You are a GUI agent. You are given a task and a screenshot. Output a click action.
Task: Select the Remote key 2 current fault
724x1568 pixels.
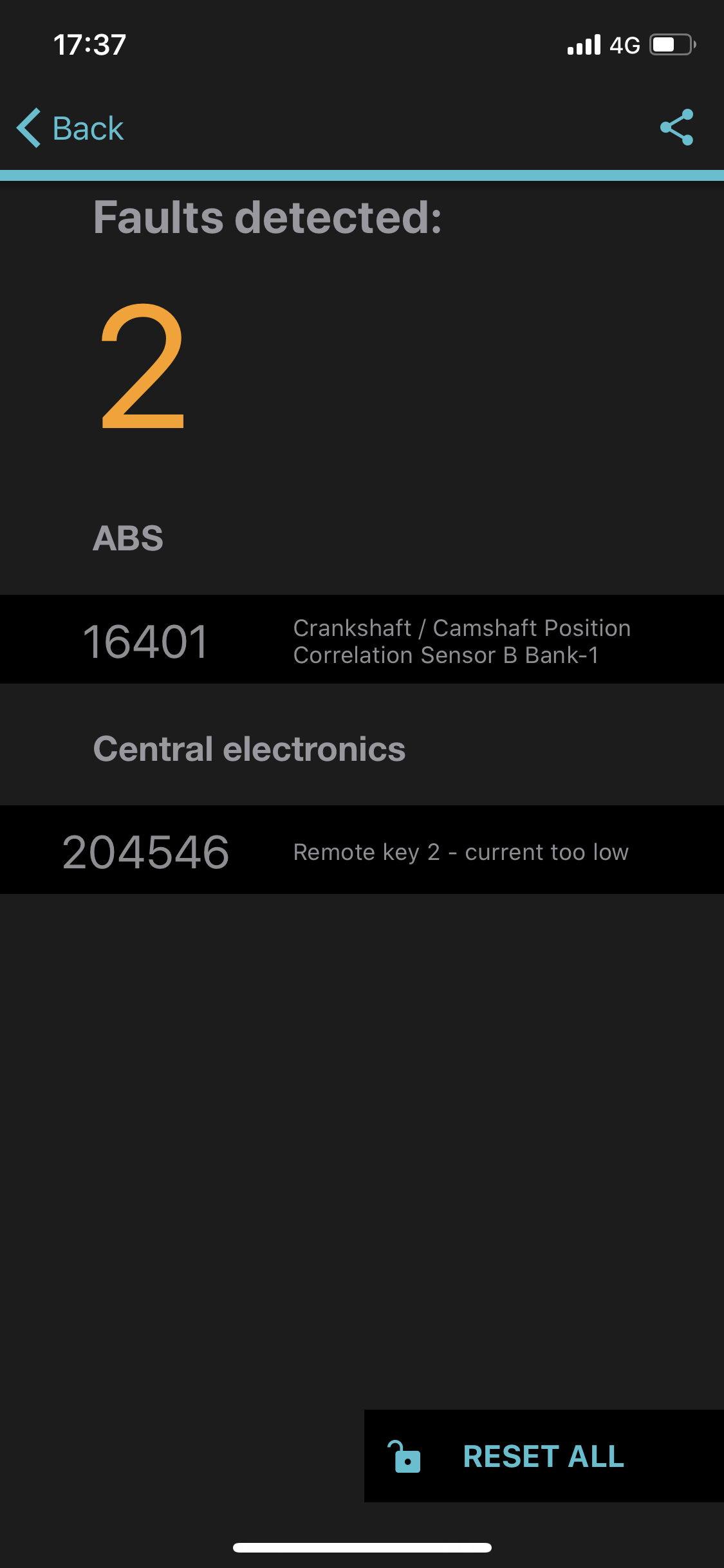(x=460, y=851)
